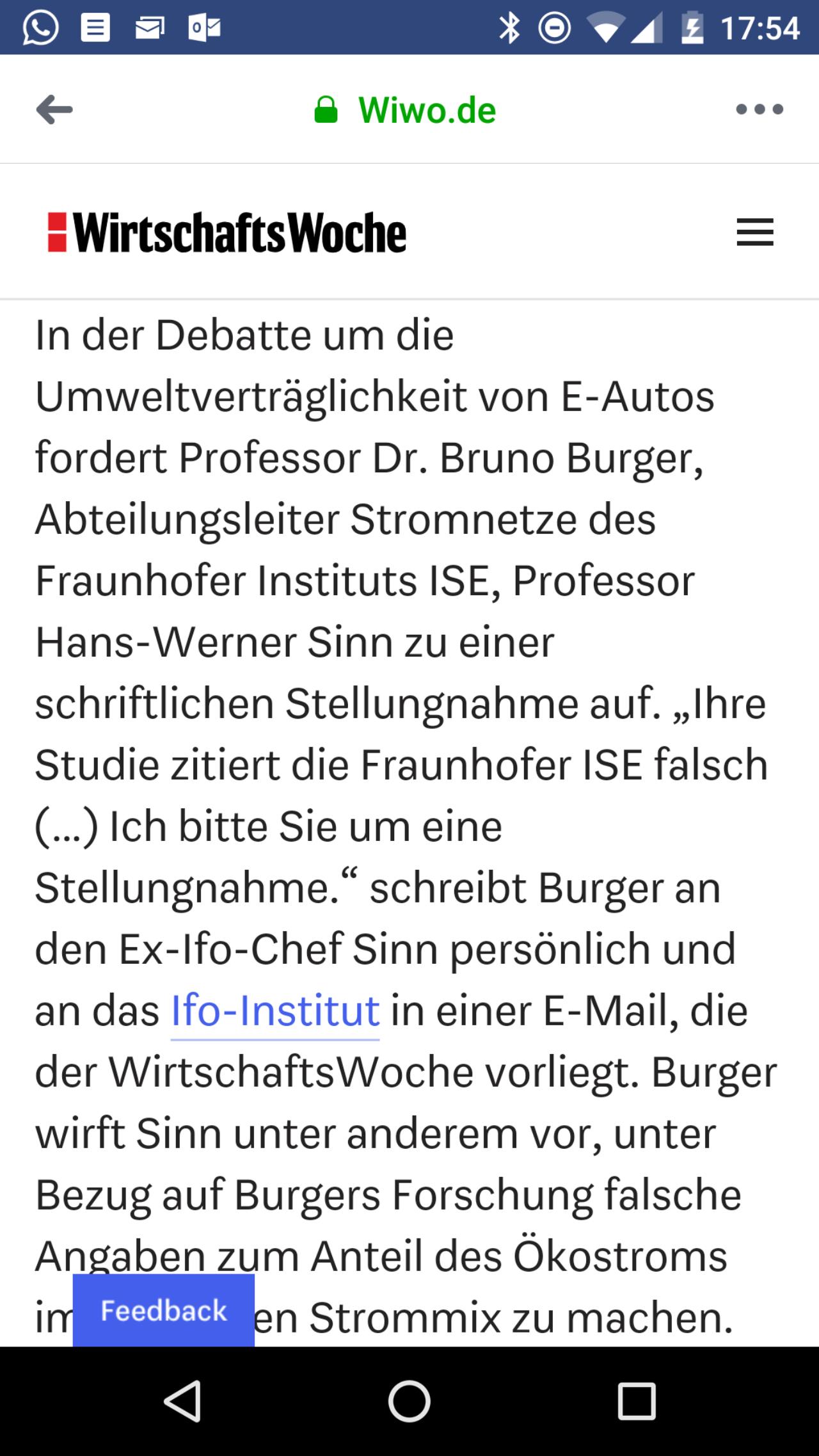This screenshot has width=819, height=1456.
Task: Tap the Wiwo.de address bar
Action: (405, 109)
